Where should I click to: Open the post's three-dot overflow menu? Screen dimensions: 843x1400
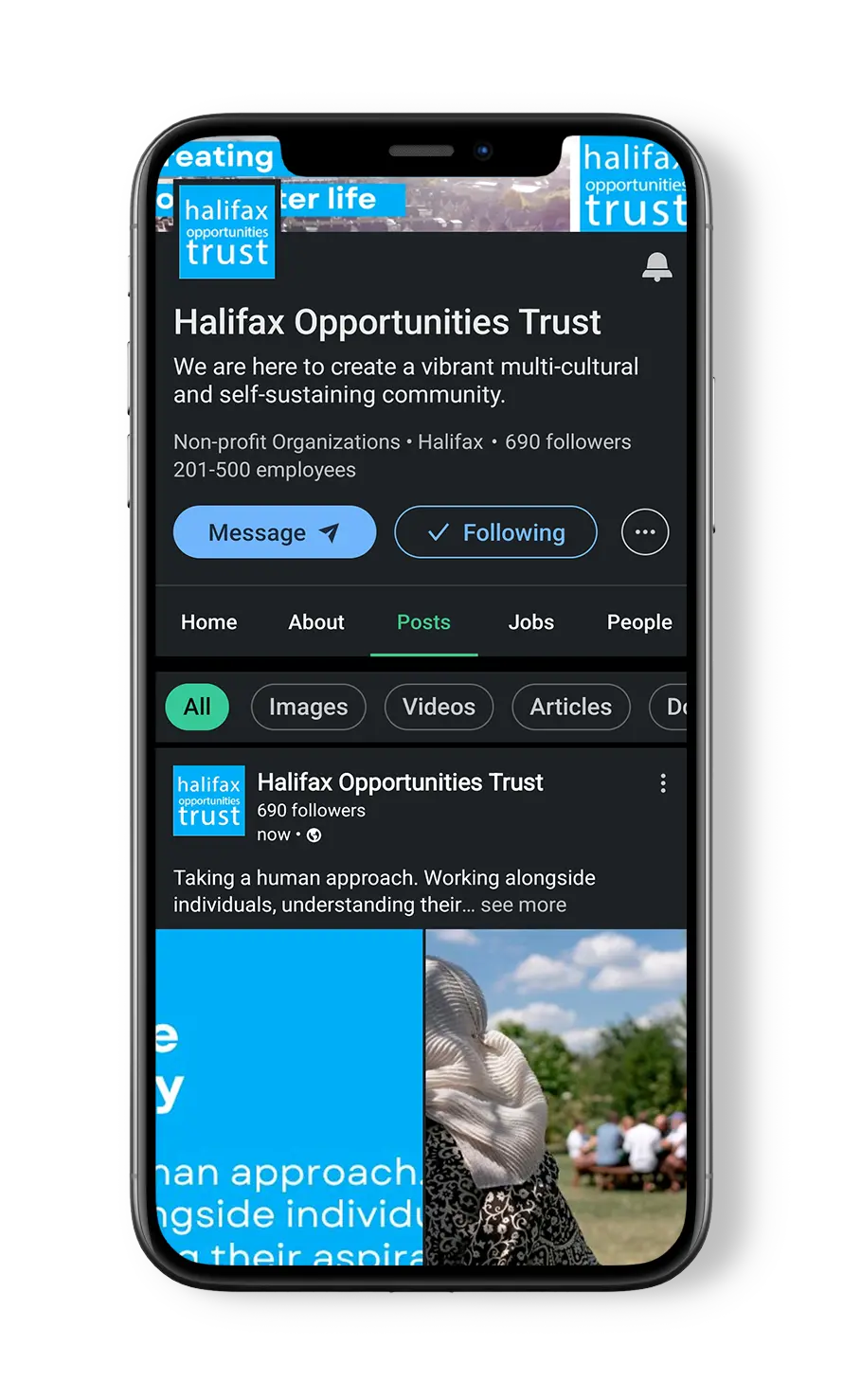point(663,783)
